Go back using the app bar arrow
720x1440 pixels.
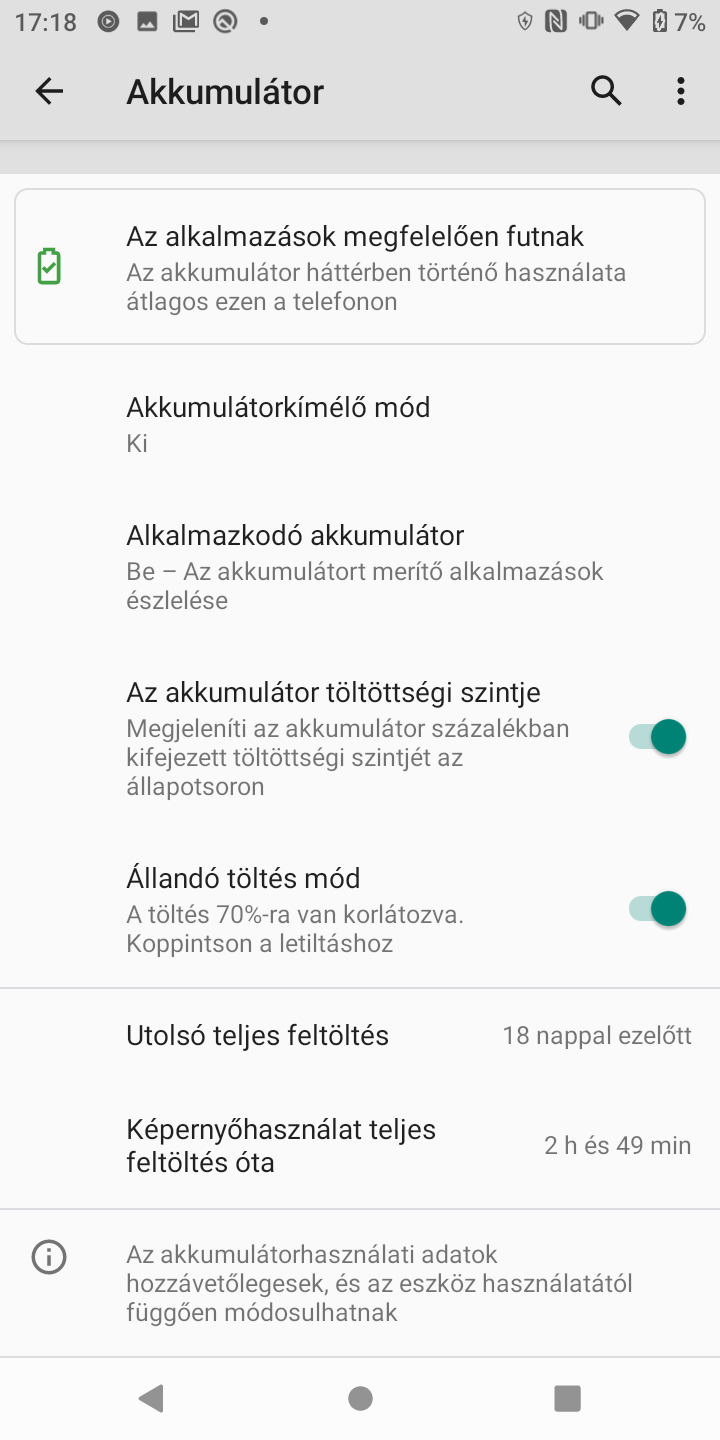[x=49, y=92]
